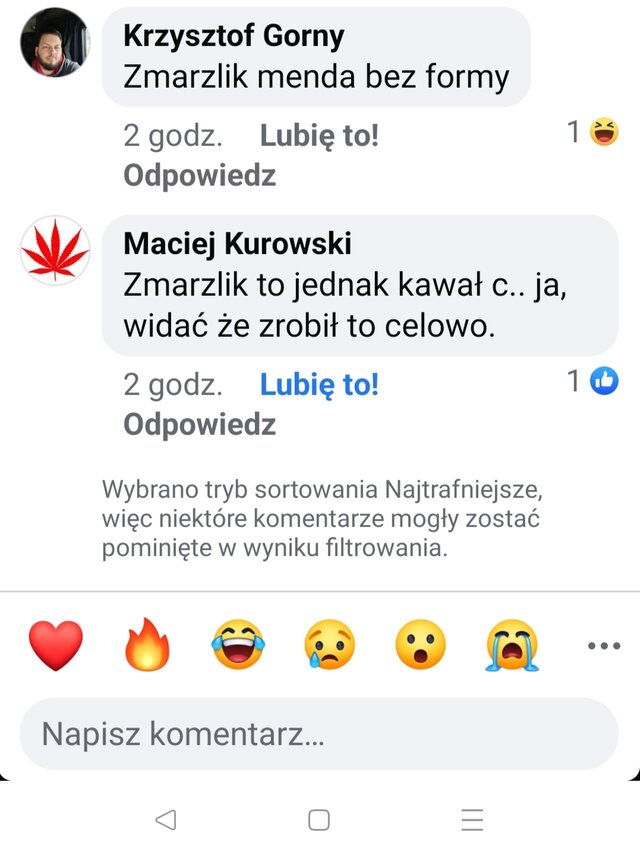Screen dimensions: 640x846
Task: Show more emoji options
Action: [604, 646]
